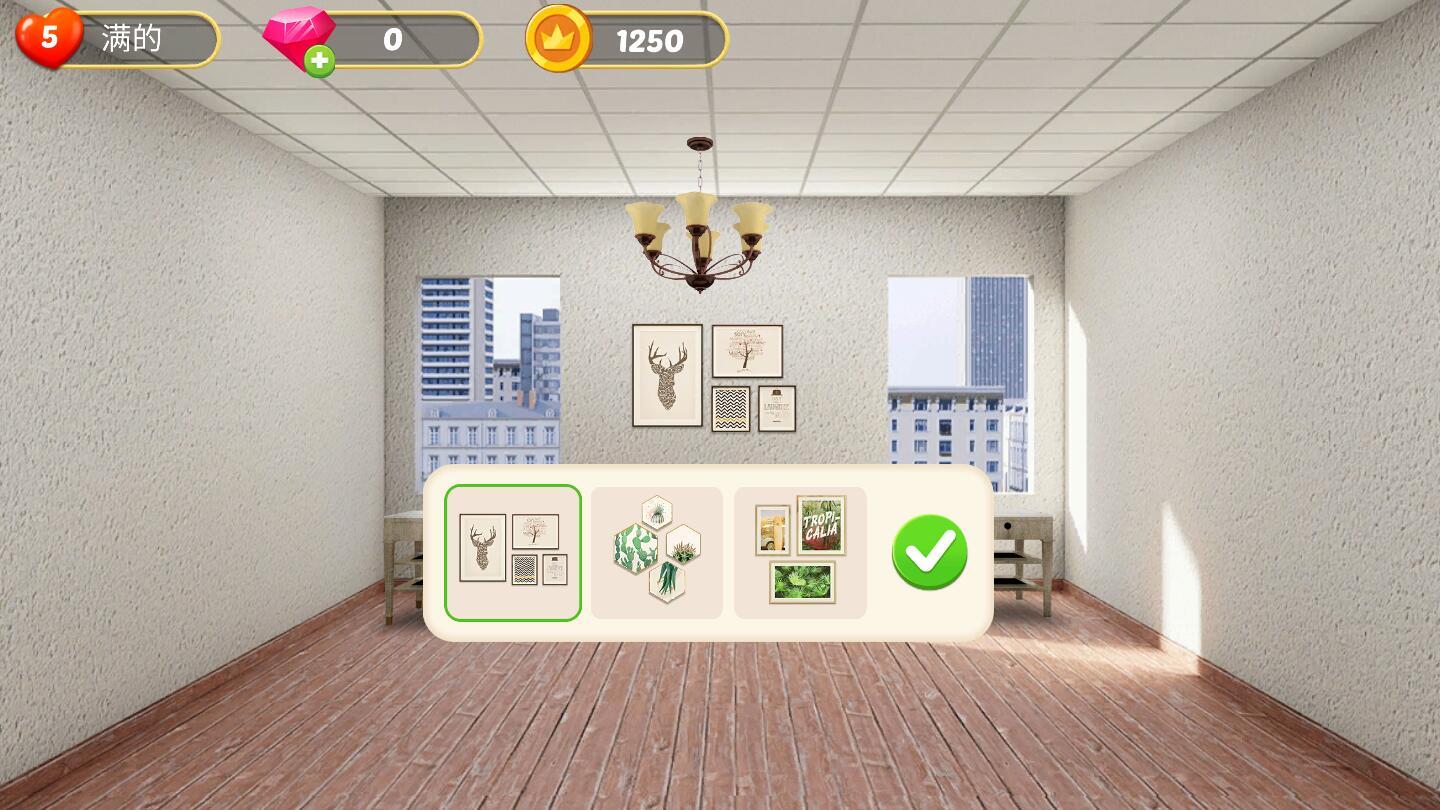Confirm selection with green checkmark
Viewport: 1440px width, 810px height.
click(929, 552)
